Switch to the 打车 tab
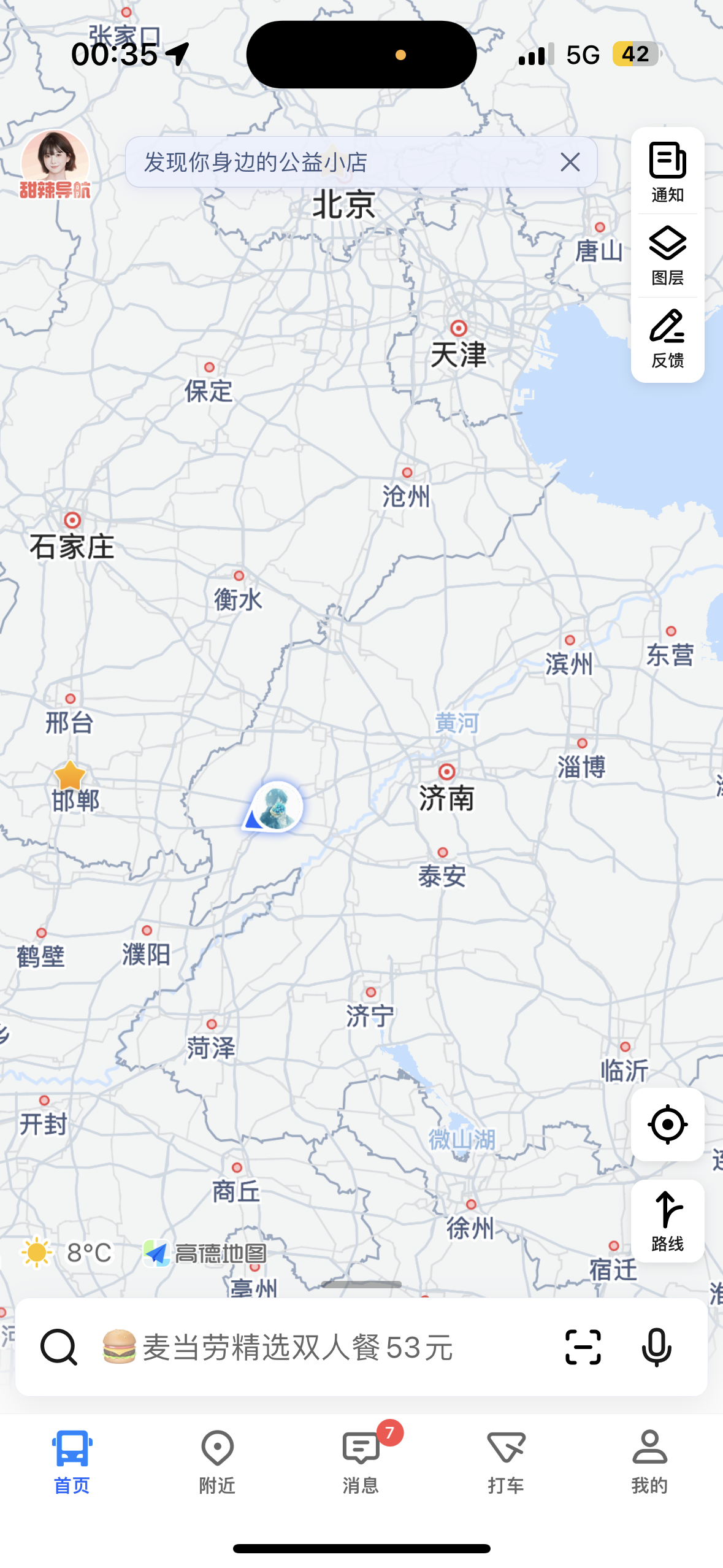The image size is (723, 1568). tap(506, 1462)
